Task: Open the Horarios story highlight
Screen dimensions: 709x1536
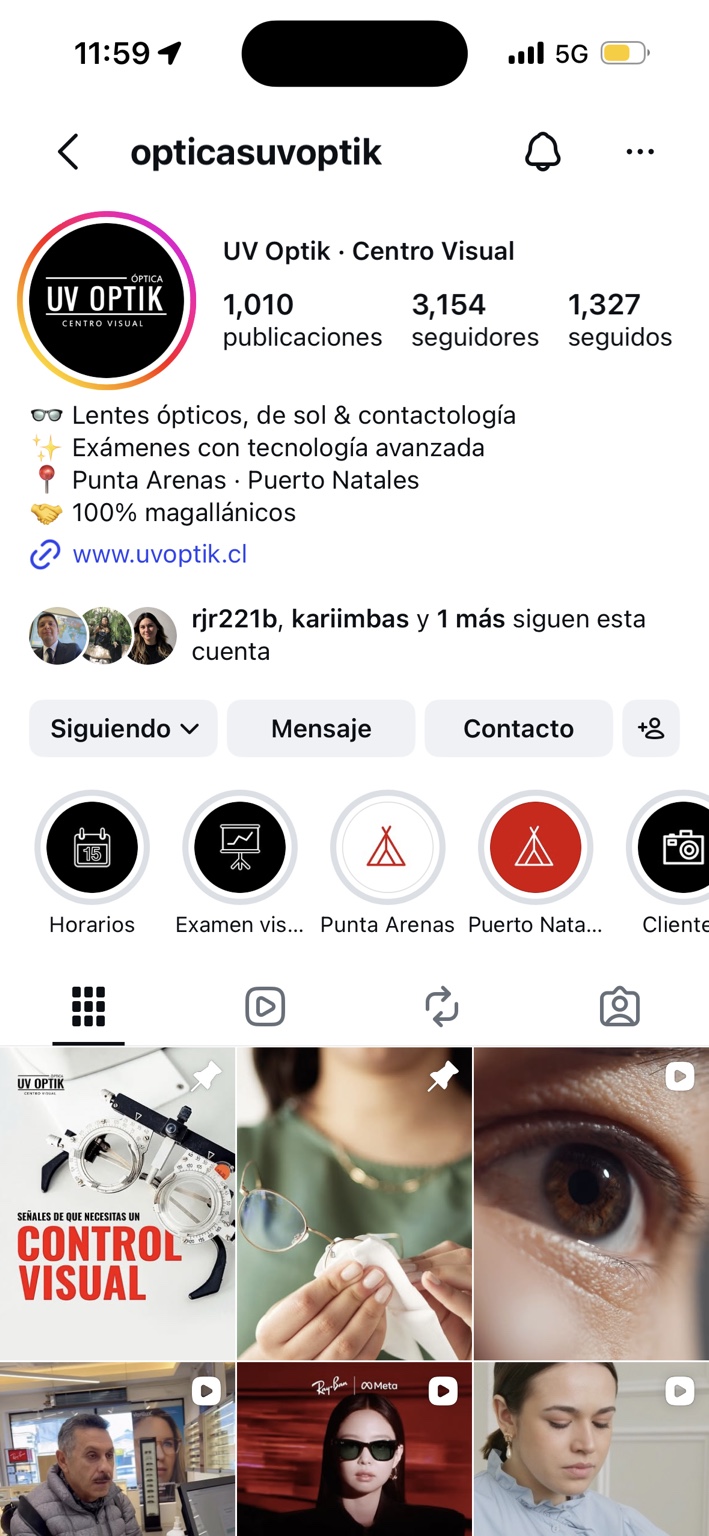Action: (x=92, y=848)
